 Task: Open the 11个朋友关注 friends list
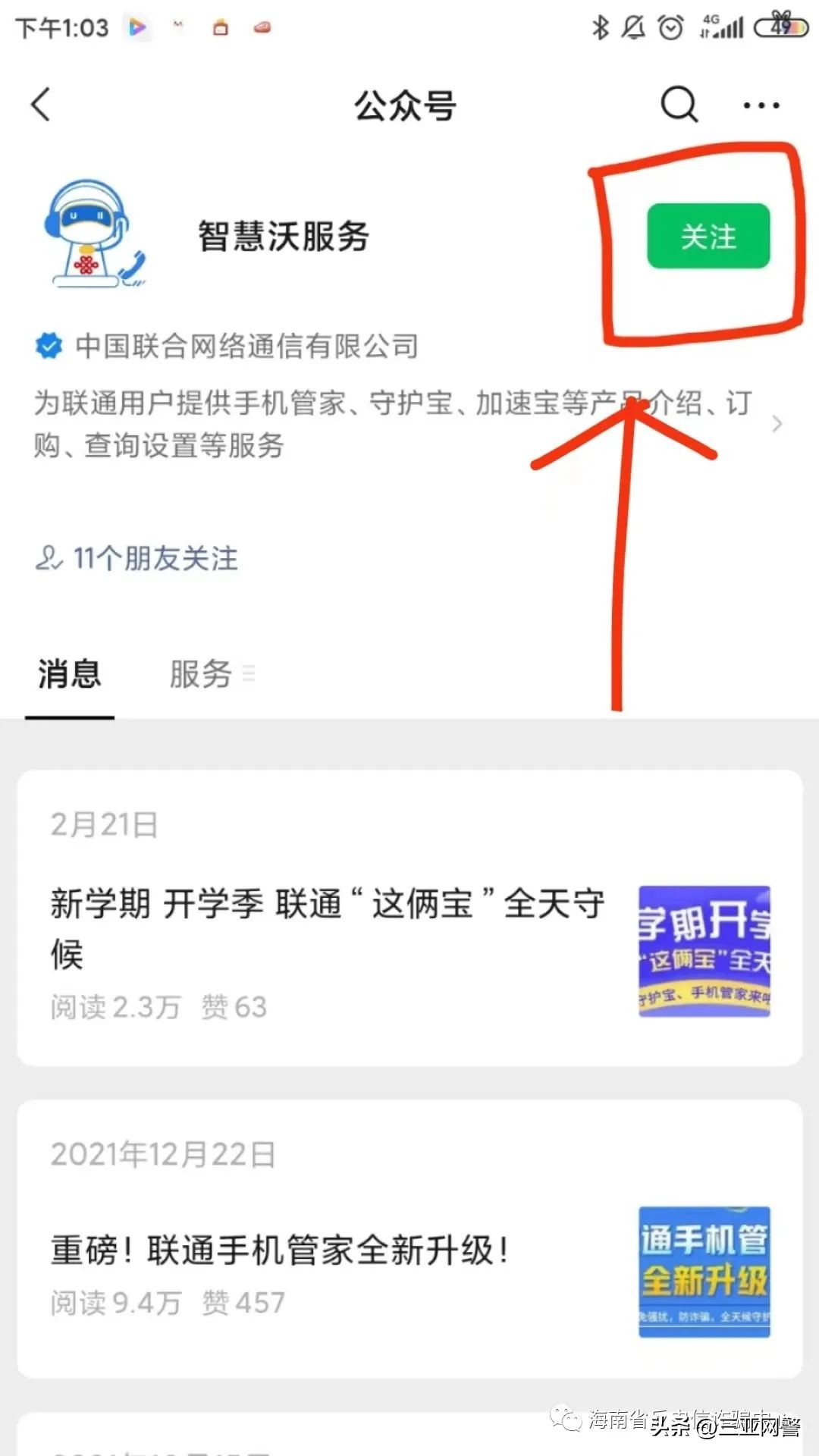click(x=138, y=559)
